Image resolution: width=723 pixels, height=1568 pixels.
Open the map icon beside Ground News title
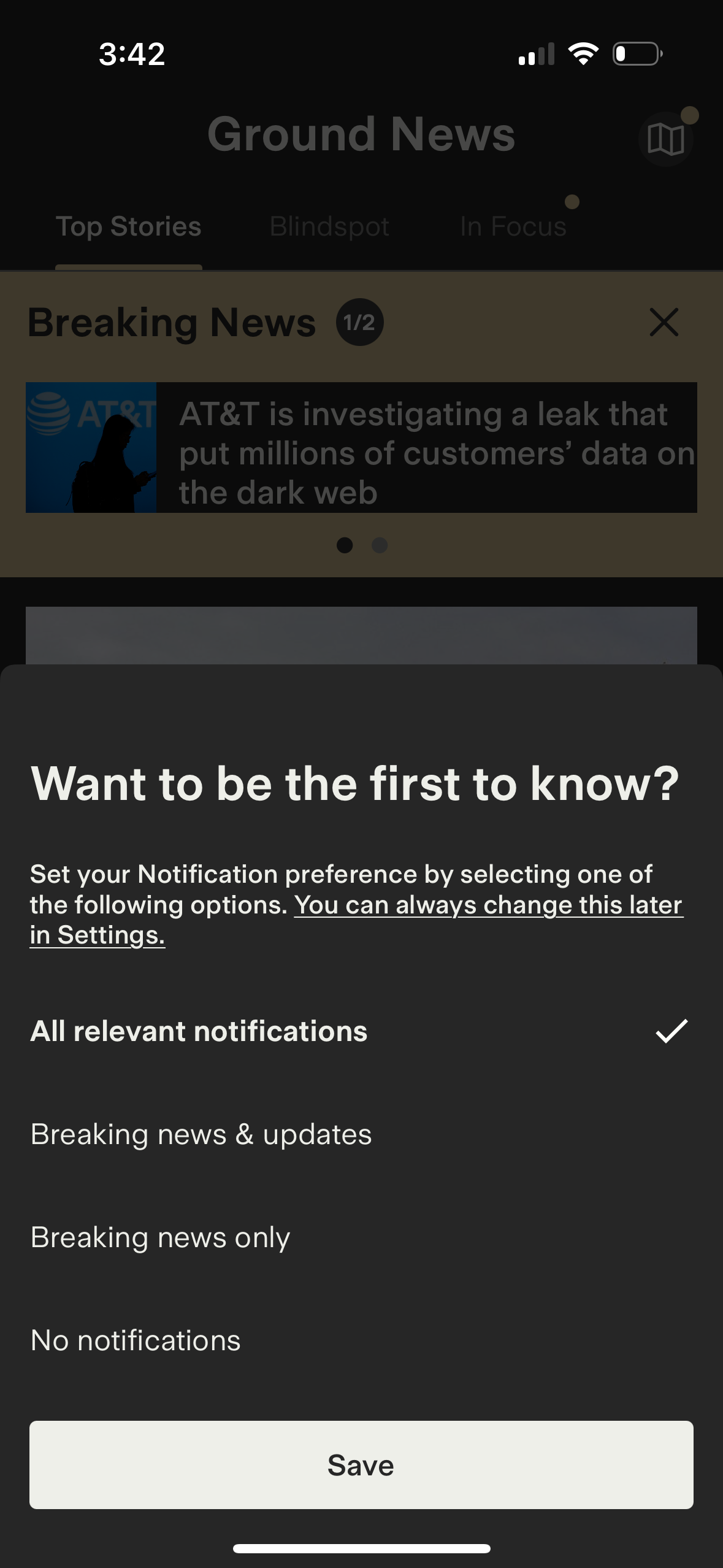coord(666,139)
